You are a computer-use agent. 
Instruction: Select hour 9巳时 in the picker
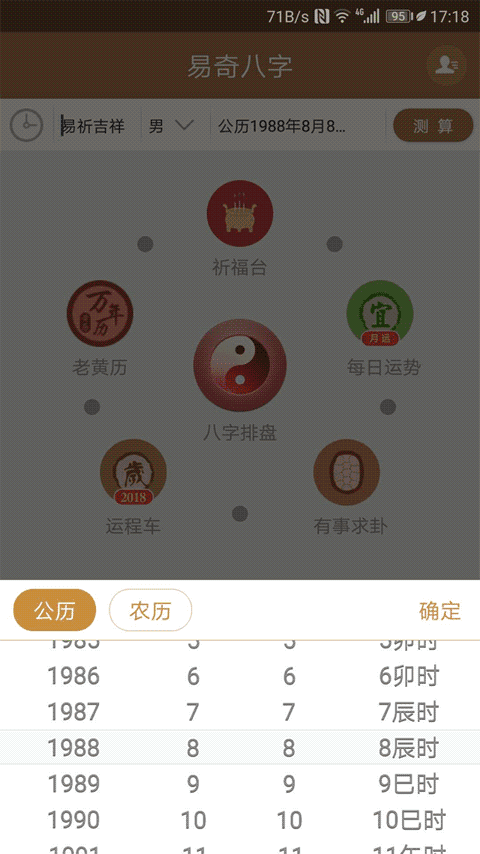[409, 784]
